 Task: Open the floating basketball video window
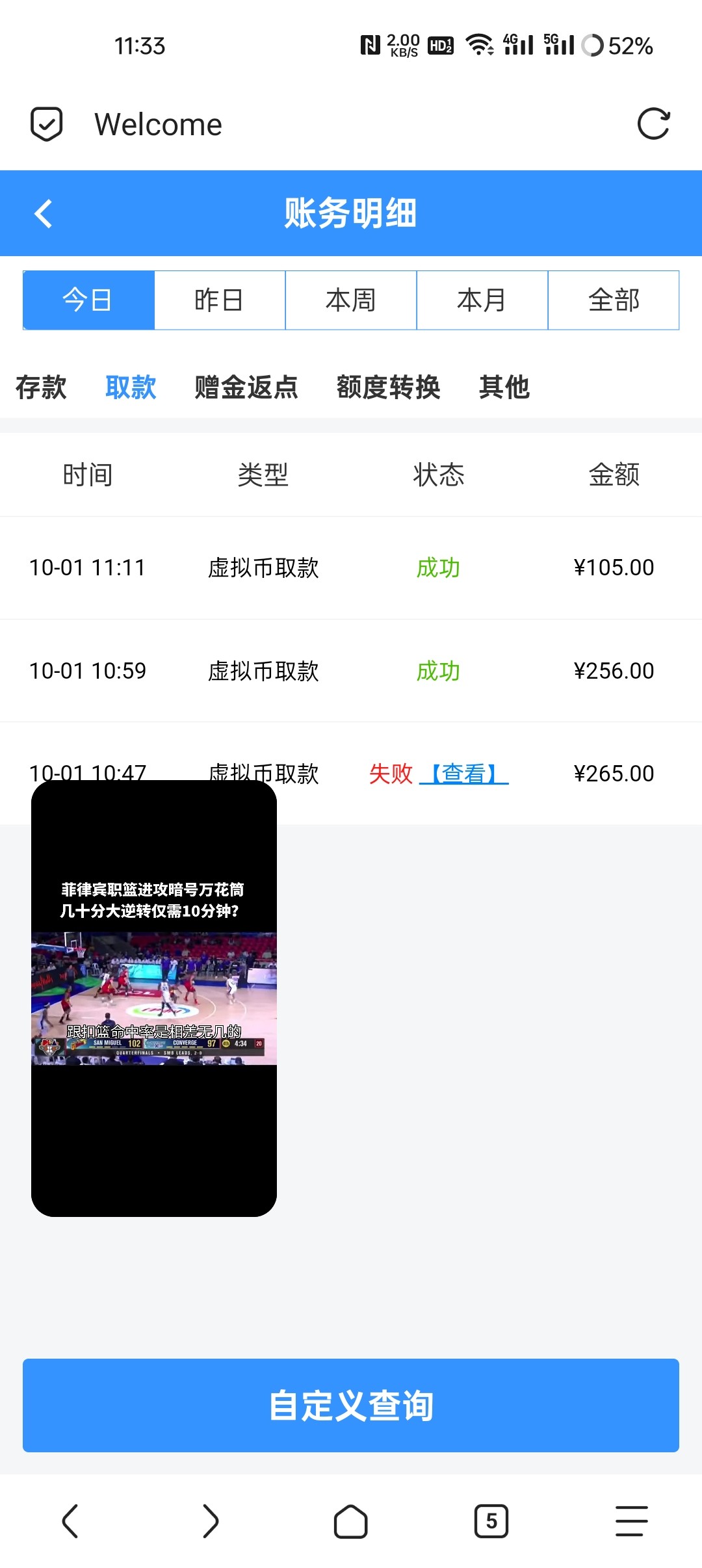coord(154,998)
